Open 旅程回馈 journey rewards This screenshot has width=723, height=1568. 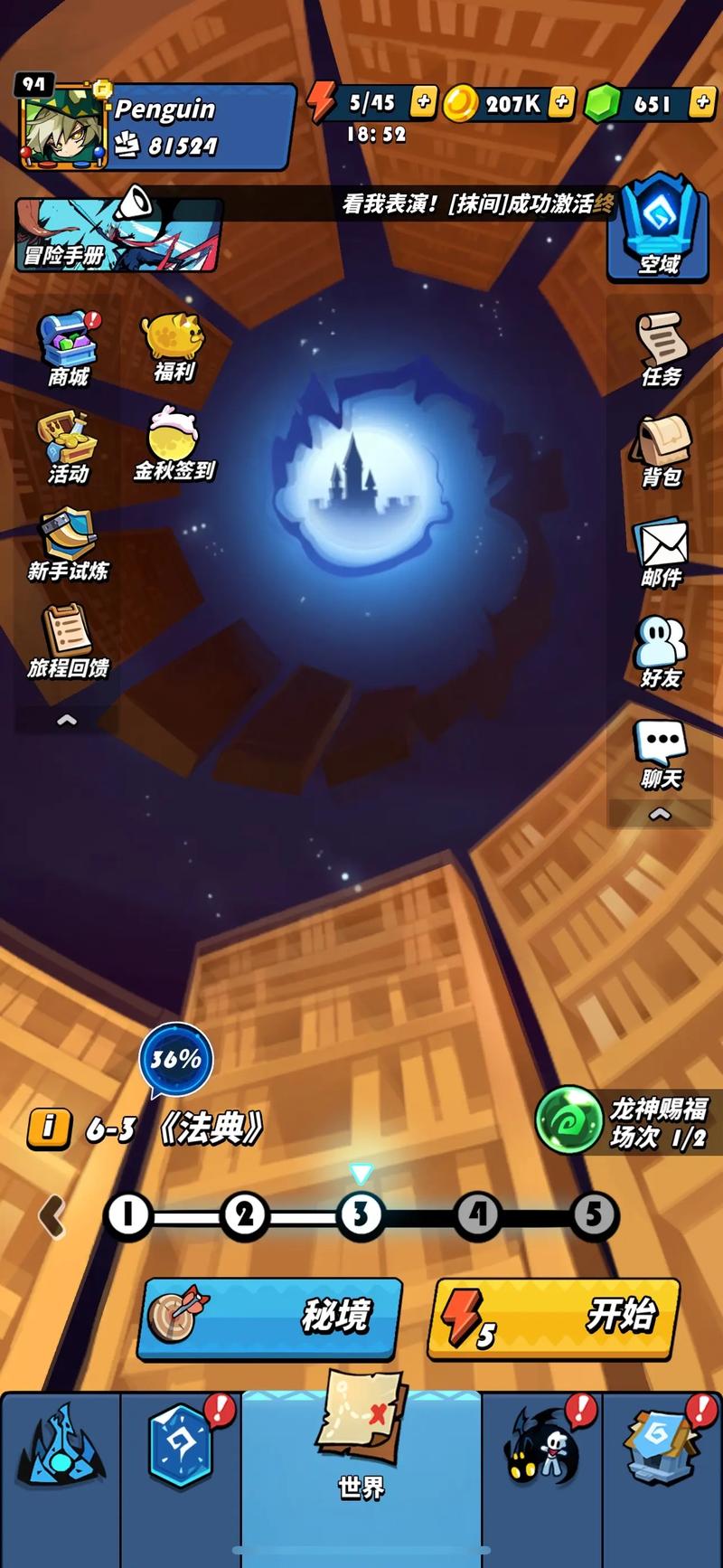pos(69,640)
